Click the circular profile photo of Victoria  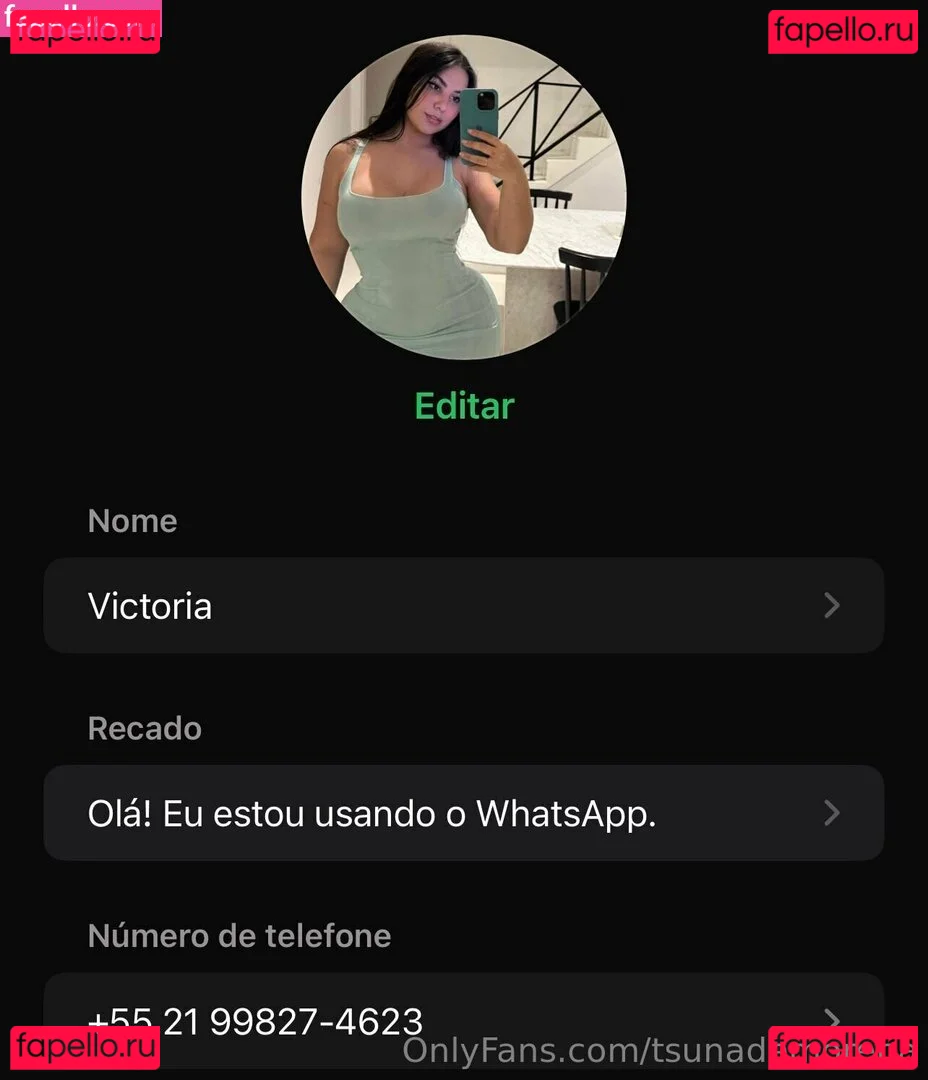pyautogui.click(x=463, y=195)
